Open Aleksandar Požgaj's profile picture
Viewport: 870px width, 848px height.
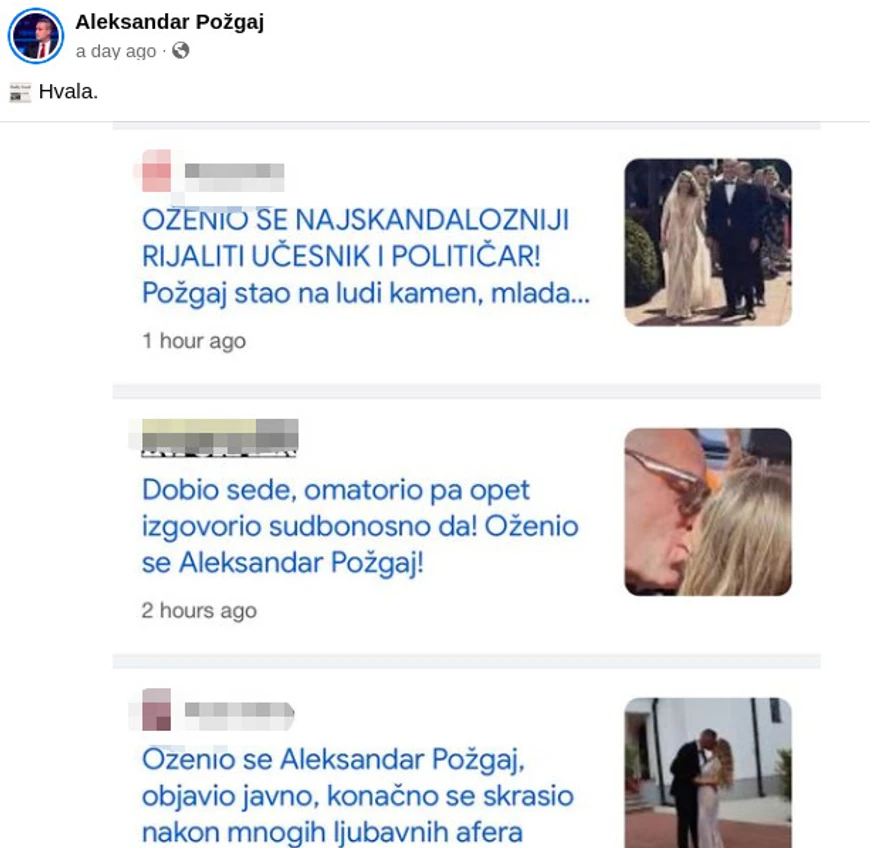click(x=36, y=36)
